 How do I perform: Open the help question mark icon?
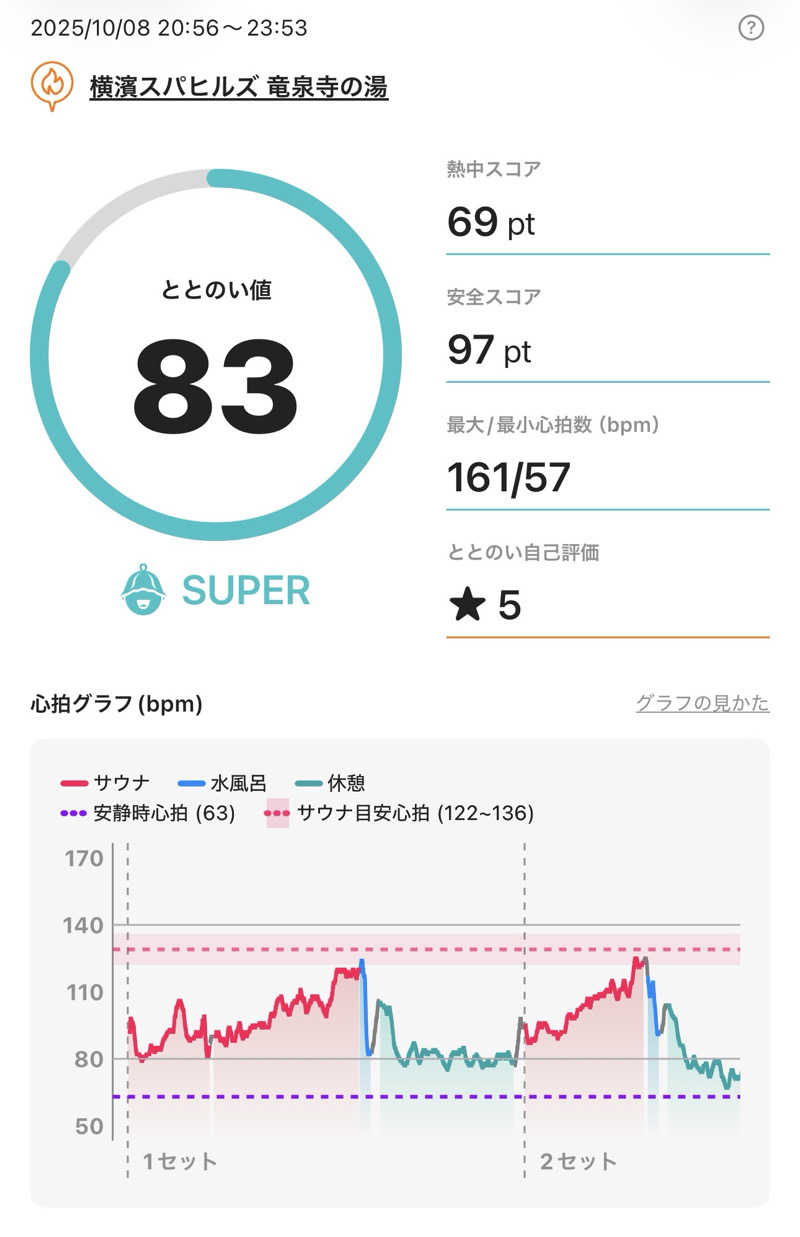[751, 28]
